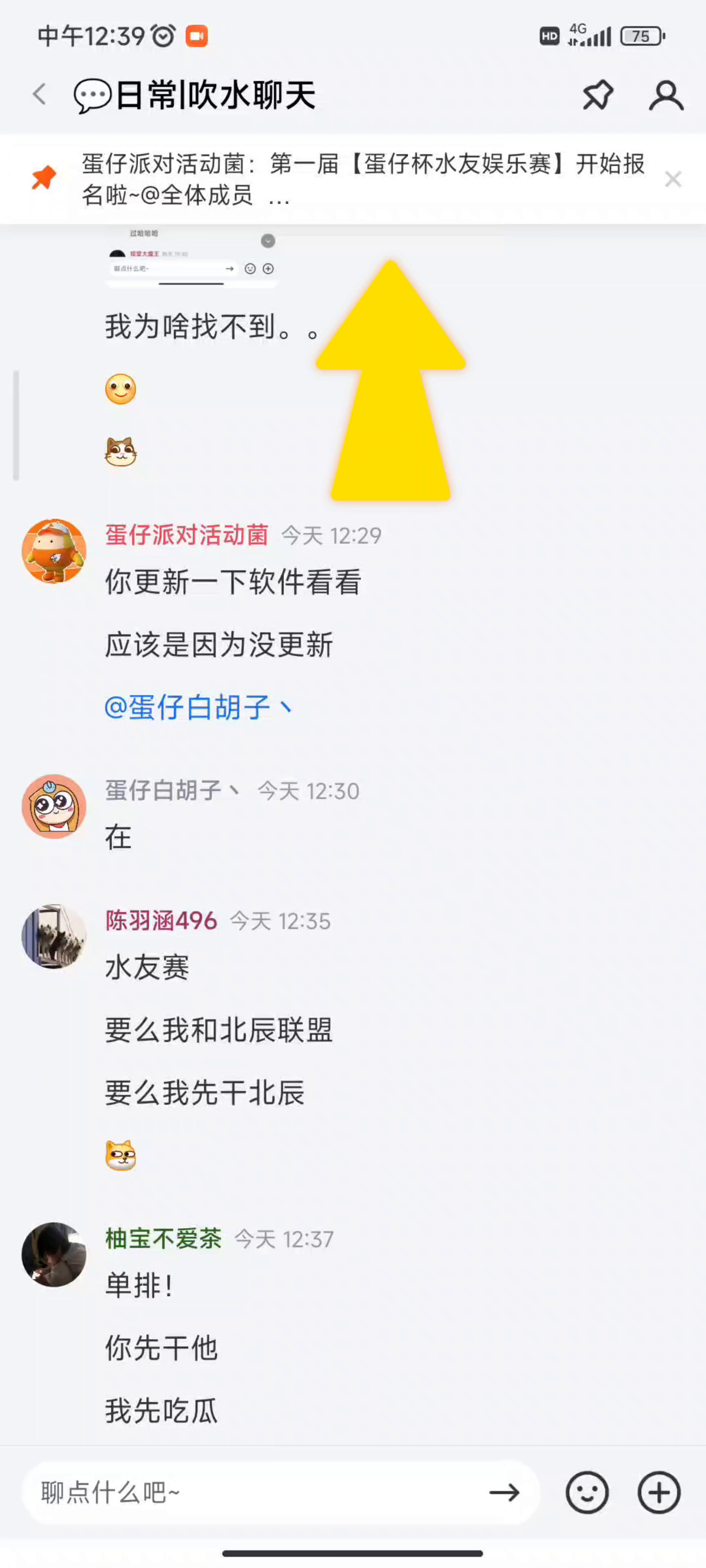Open the member list icon
Image resolution: width=706 pixels, height=1568 pixels.
(666, 95)
